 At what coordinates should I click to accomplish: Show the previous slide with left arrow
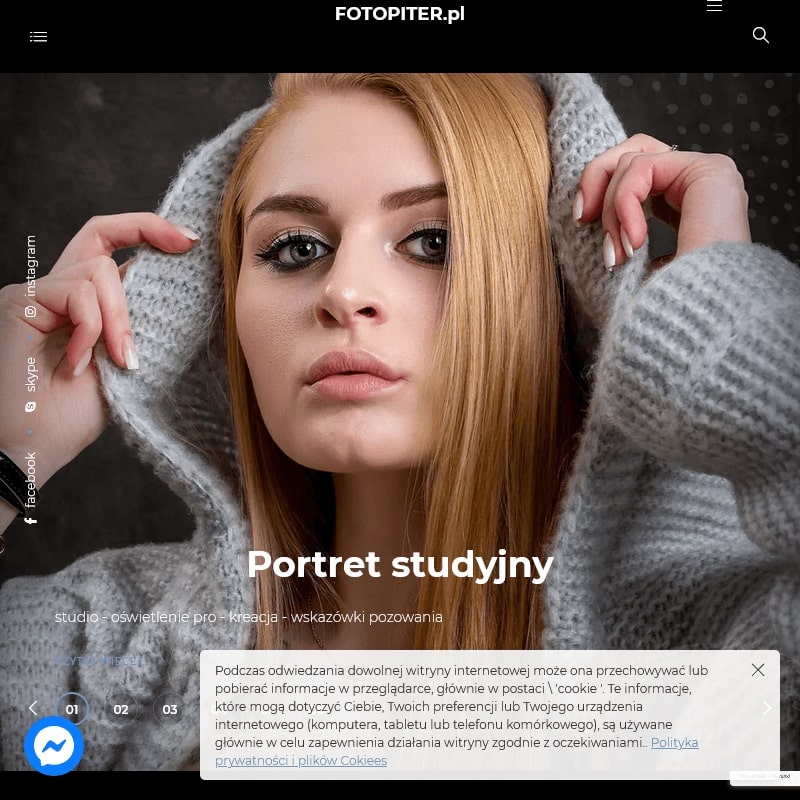point(33,708)
